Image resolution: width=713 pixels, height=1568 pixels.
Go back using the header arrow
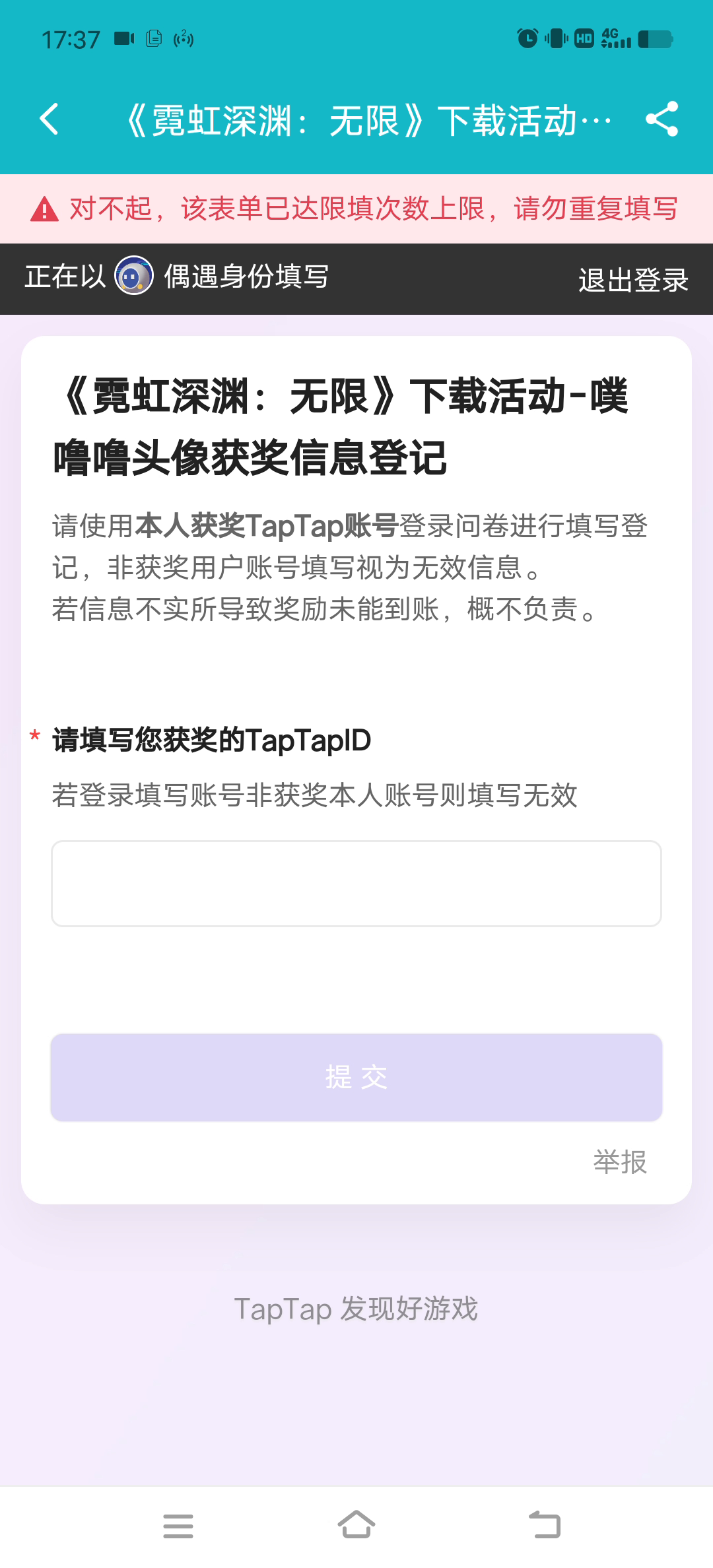pyautogui.click(x=50, y=119)
